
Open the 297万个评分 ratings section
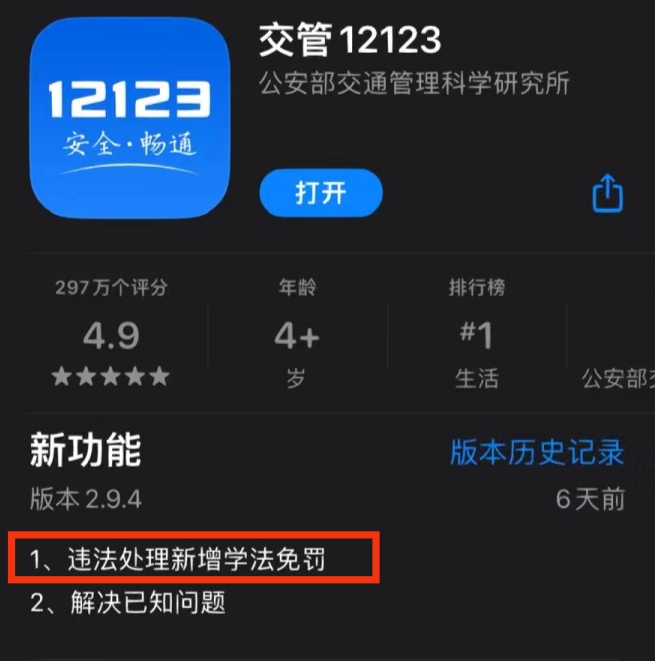coord(111,336)
